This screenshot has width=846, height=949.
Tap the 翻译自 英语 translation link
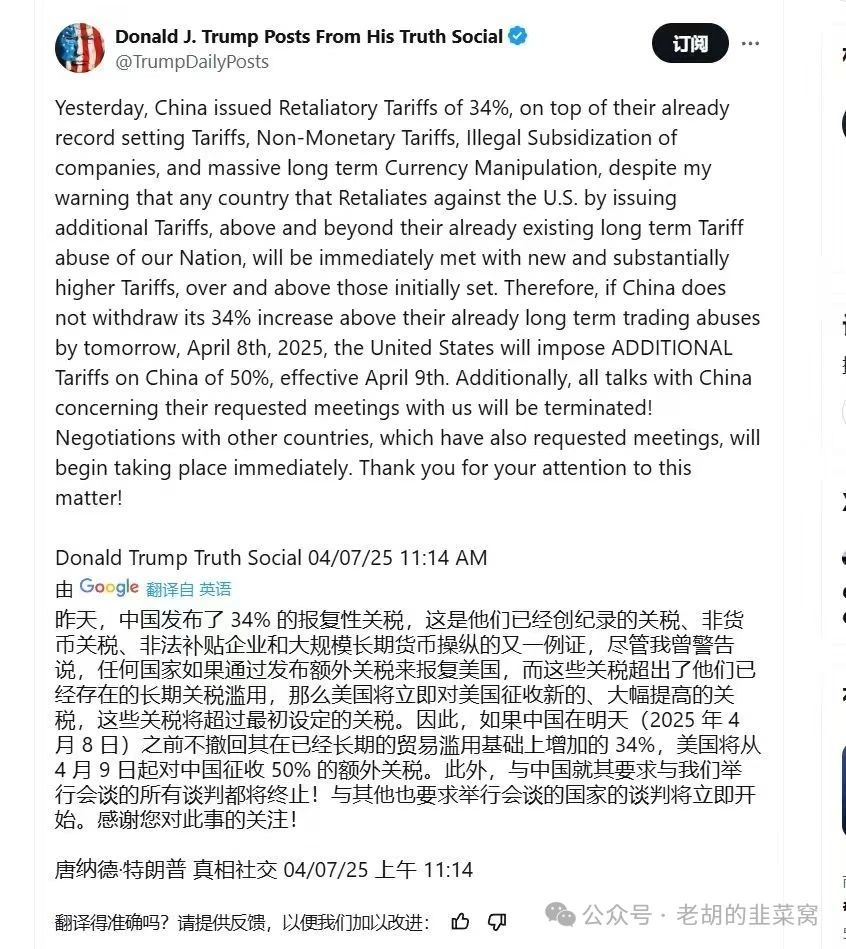click(188, 589)
